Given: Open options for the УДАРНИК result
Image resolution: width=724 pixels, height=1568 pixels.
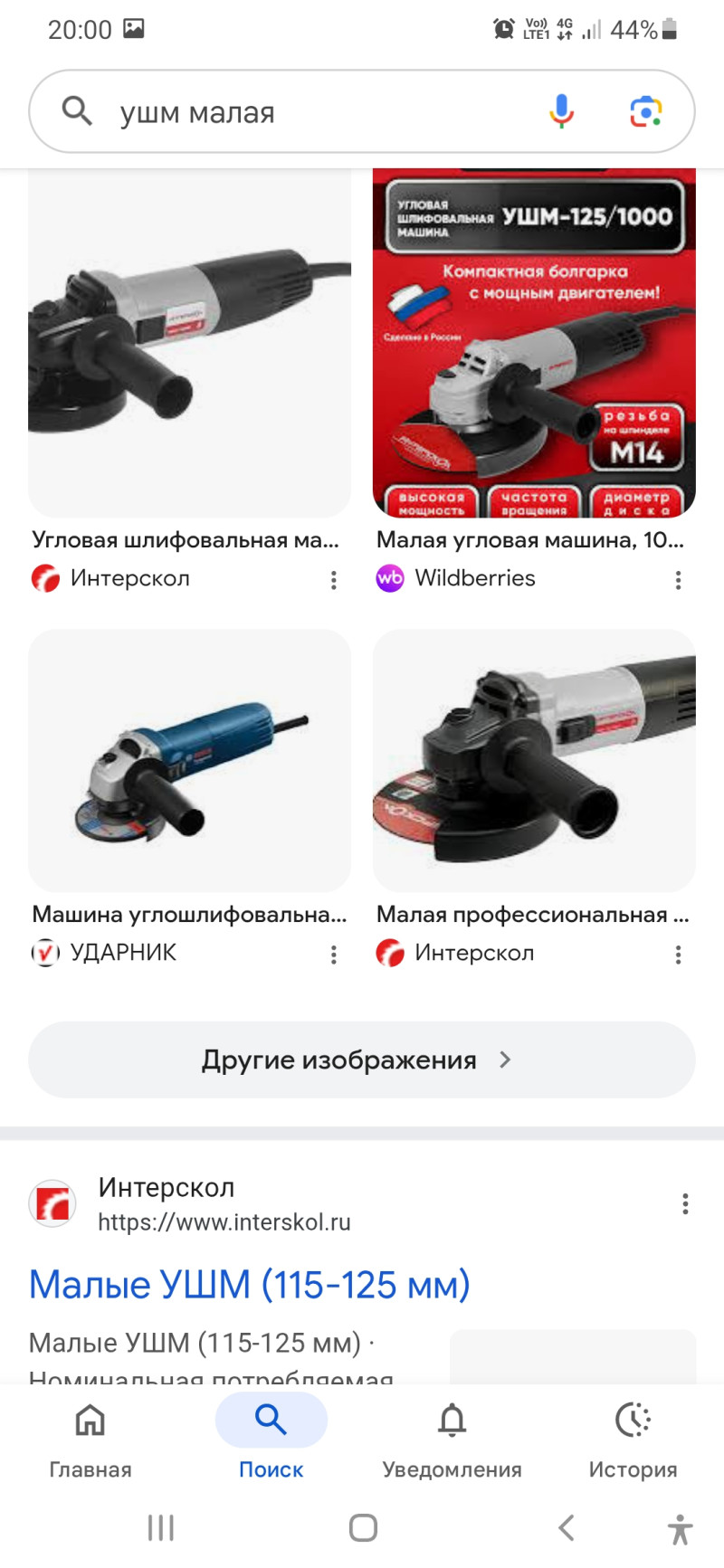Looking at the screenshot, I should click(x=334, y=955).
